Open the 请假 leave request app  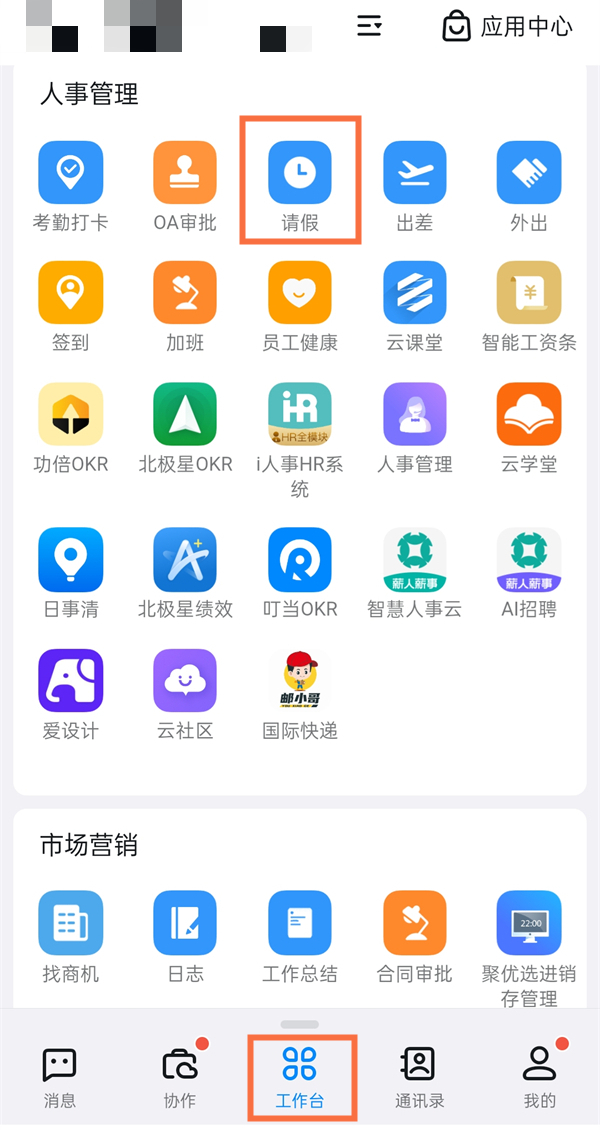(x=300, y=173)
